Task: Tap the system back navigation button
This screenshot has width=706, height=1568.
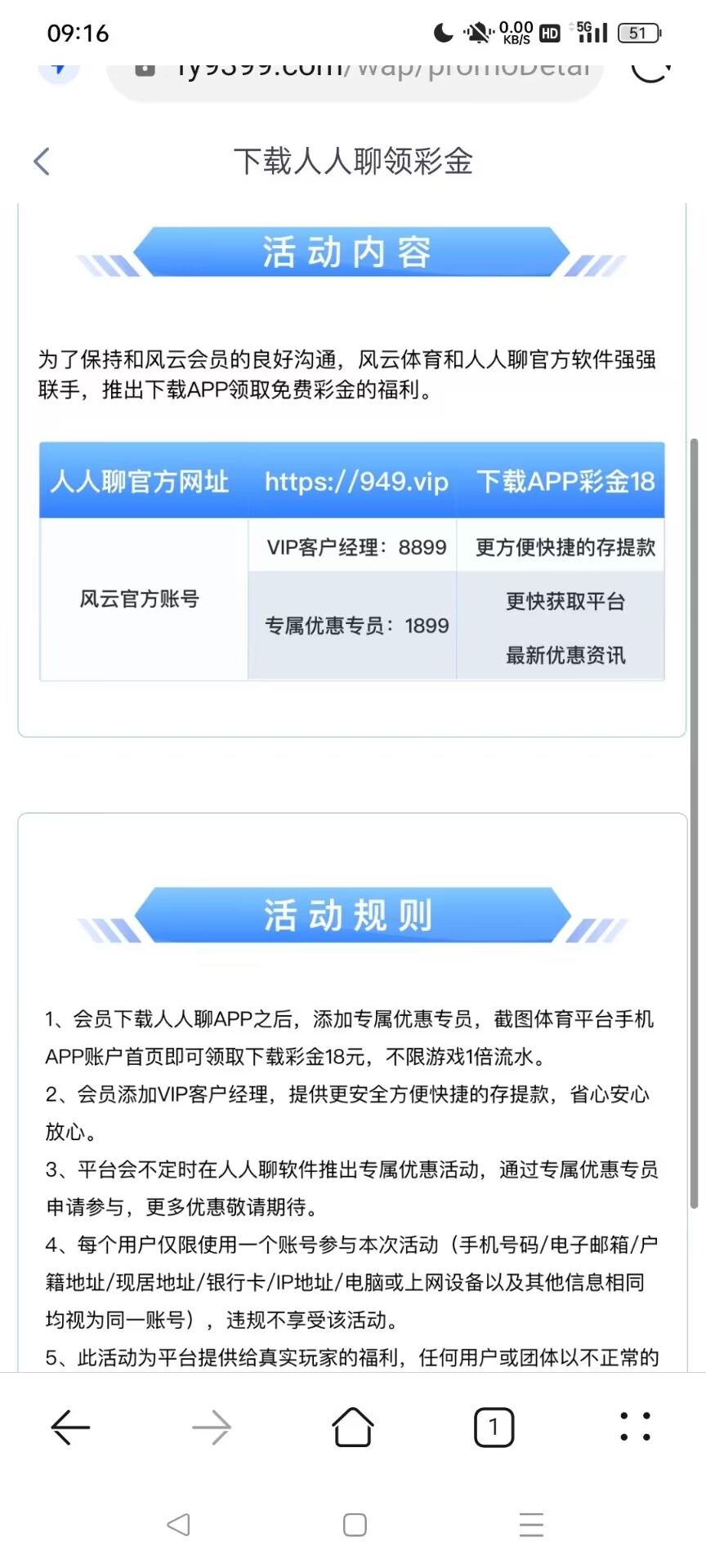Action: click(x=178, y=1524)
